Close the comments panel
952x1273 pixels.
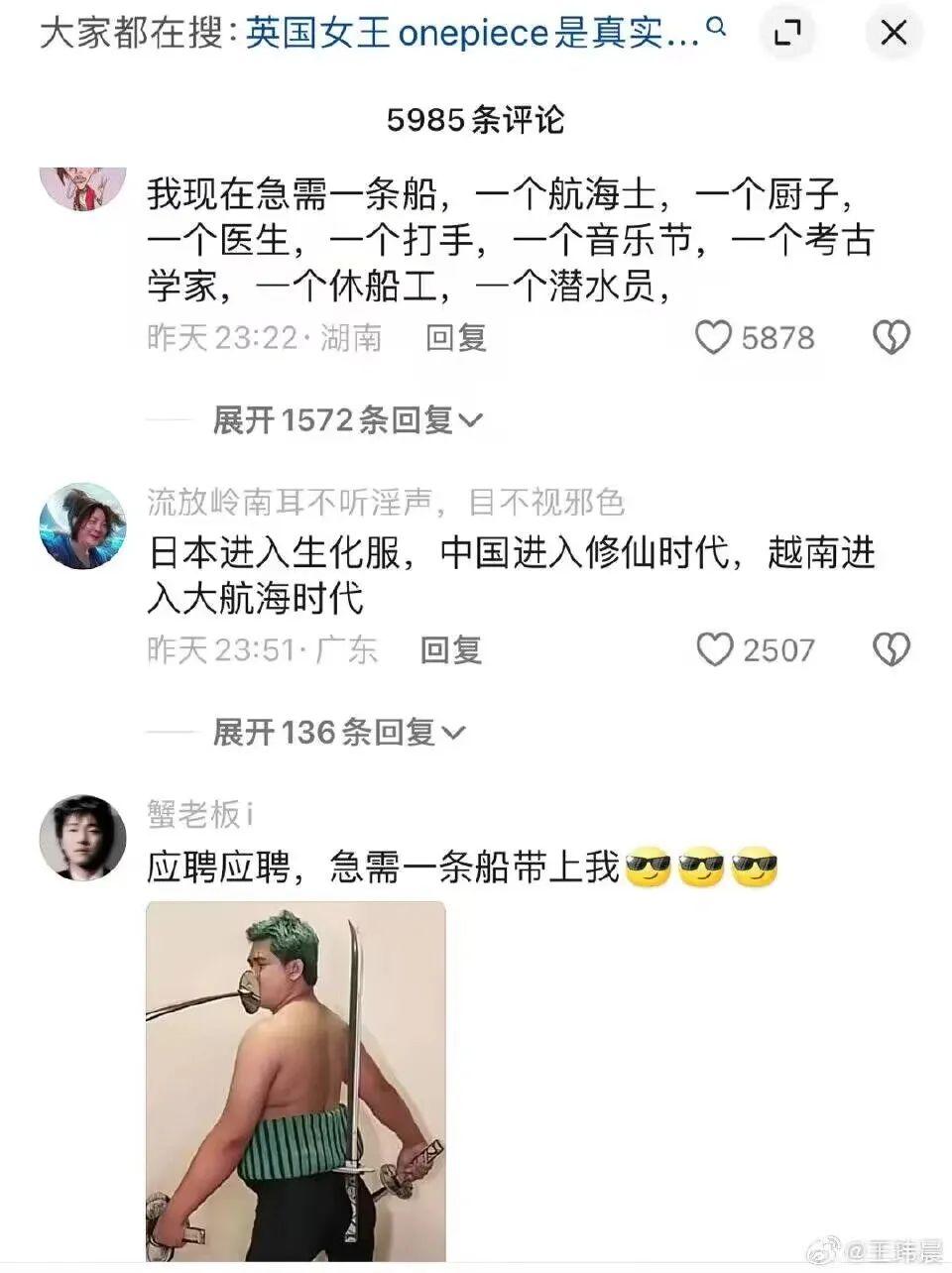click(x=893, y=34)
